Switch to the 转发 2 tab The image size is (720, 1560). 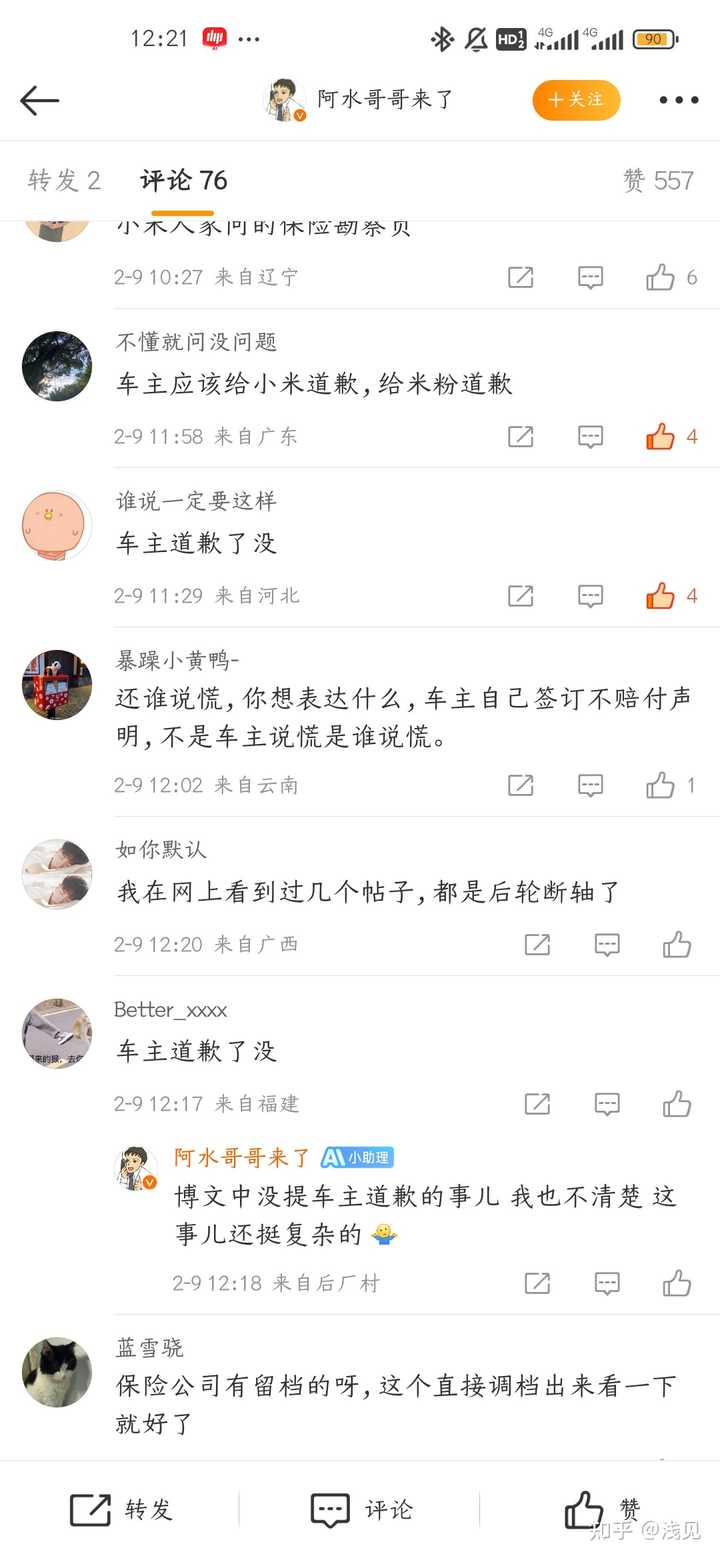tap(64, 181)
